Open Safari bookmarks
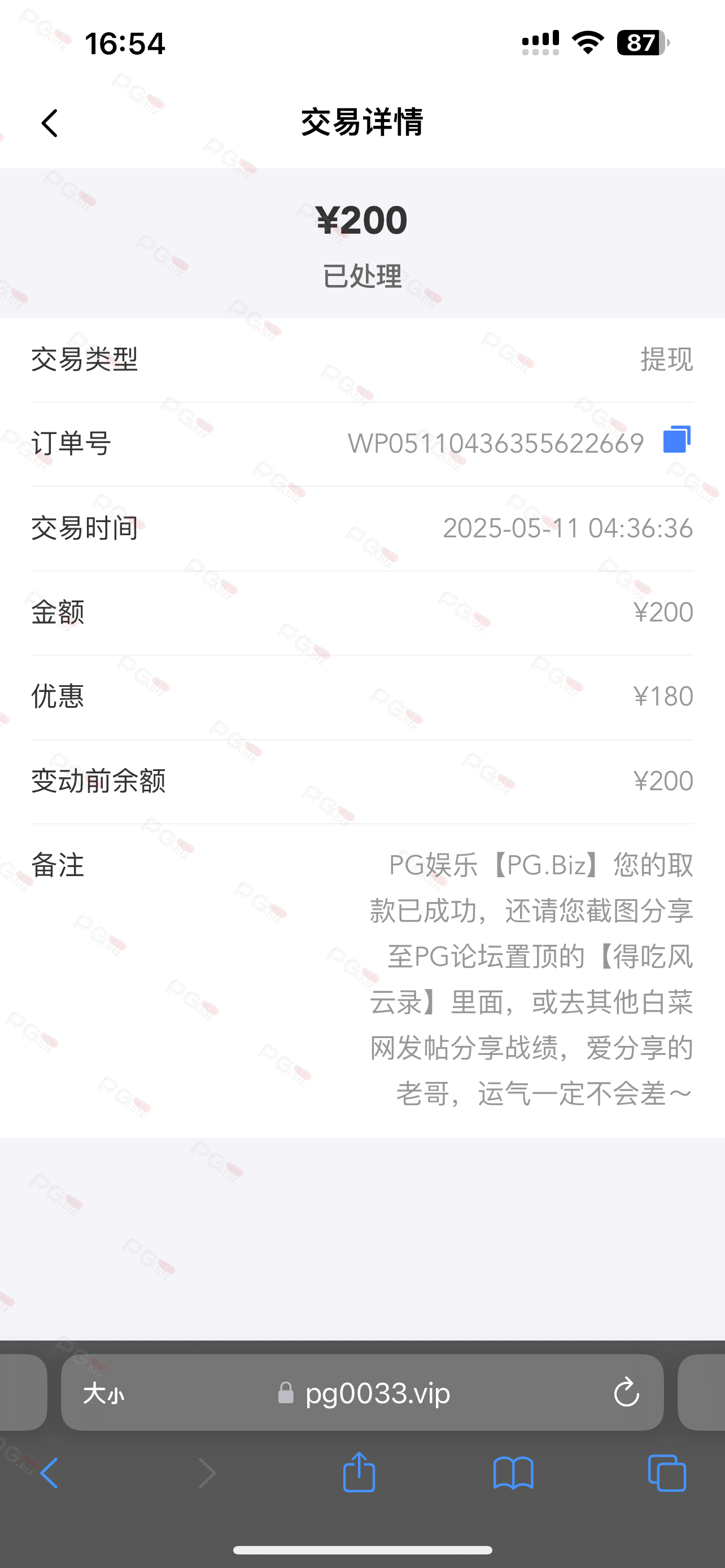The height and width of the screenshot is (1568, 725). tap(513, 1474)
